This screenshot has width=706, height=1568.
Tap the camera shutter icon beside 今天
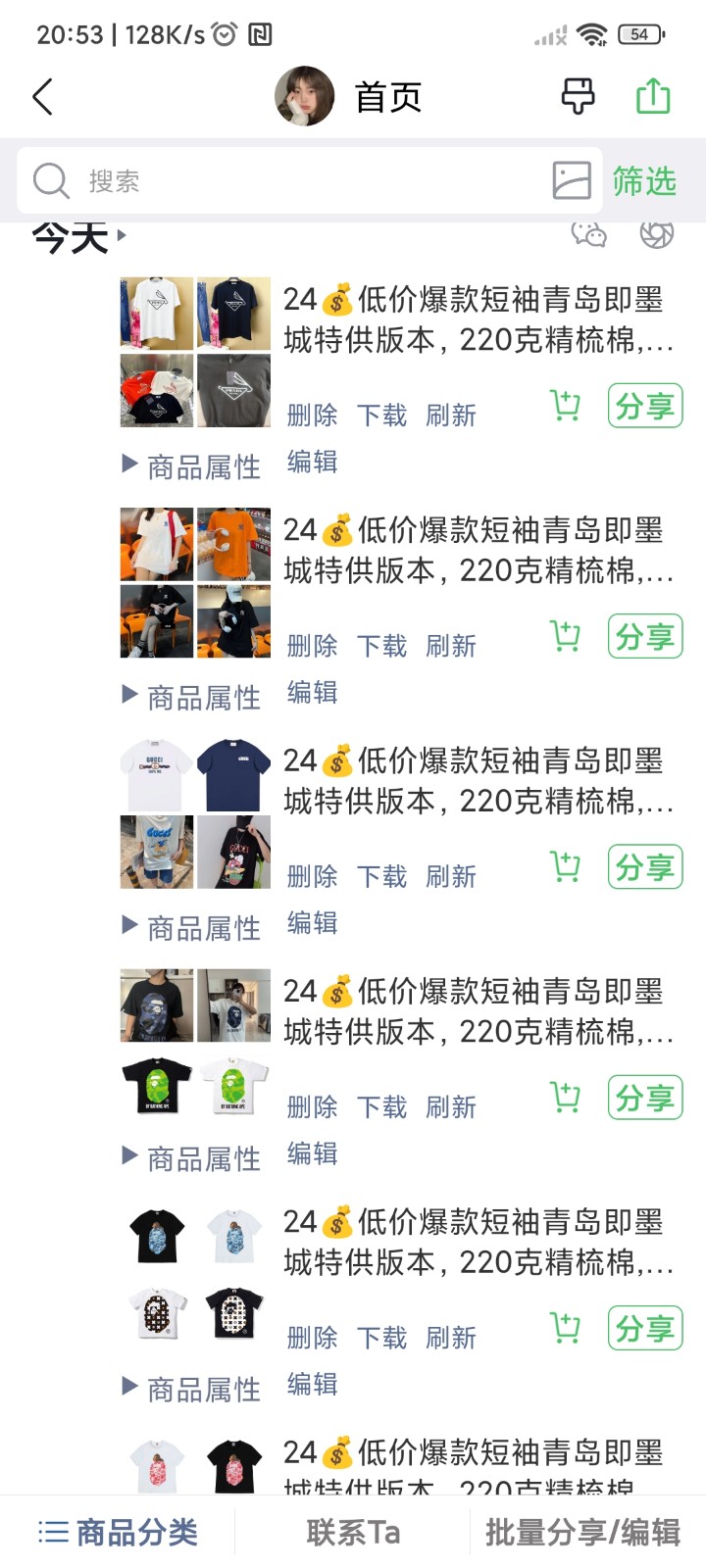pos(656,234)
